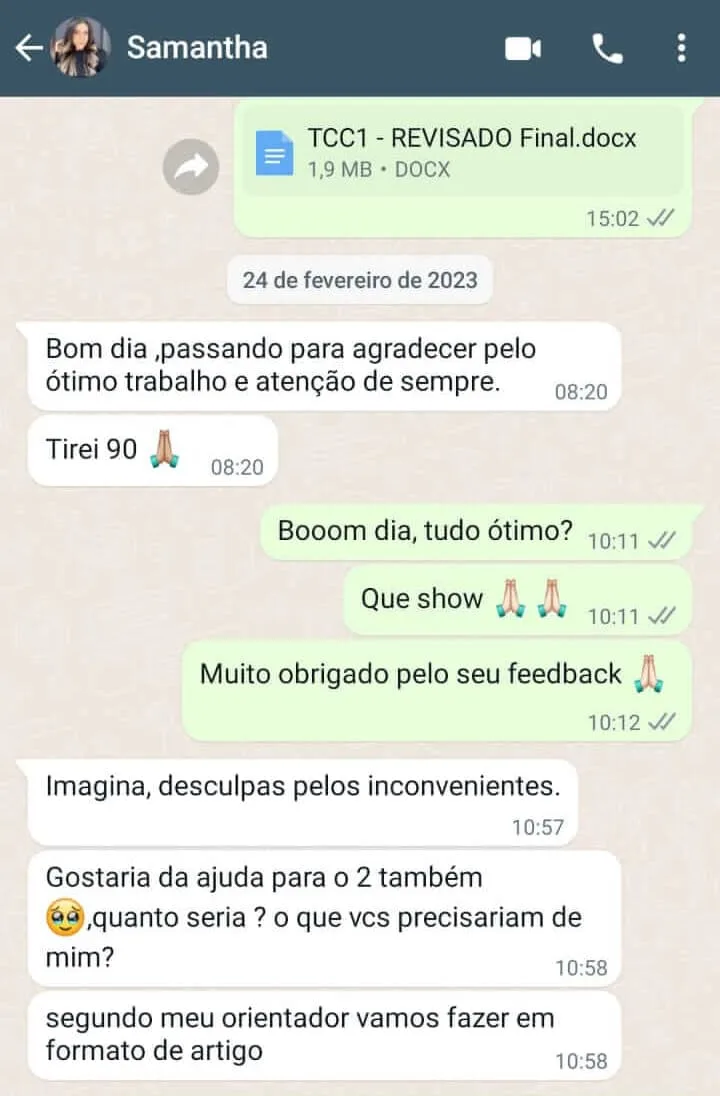720x1096 pixels.
Task: Select the date chip '24 de fevereiro de 2023'
Action: point(359,280)
